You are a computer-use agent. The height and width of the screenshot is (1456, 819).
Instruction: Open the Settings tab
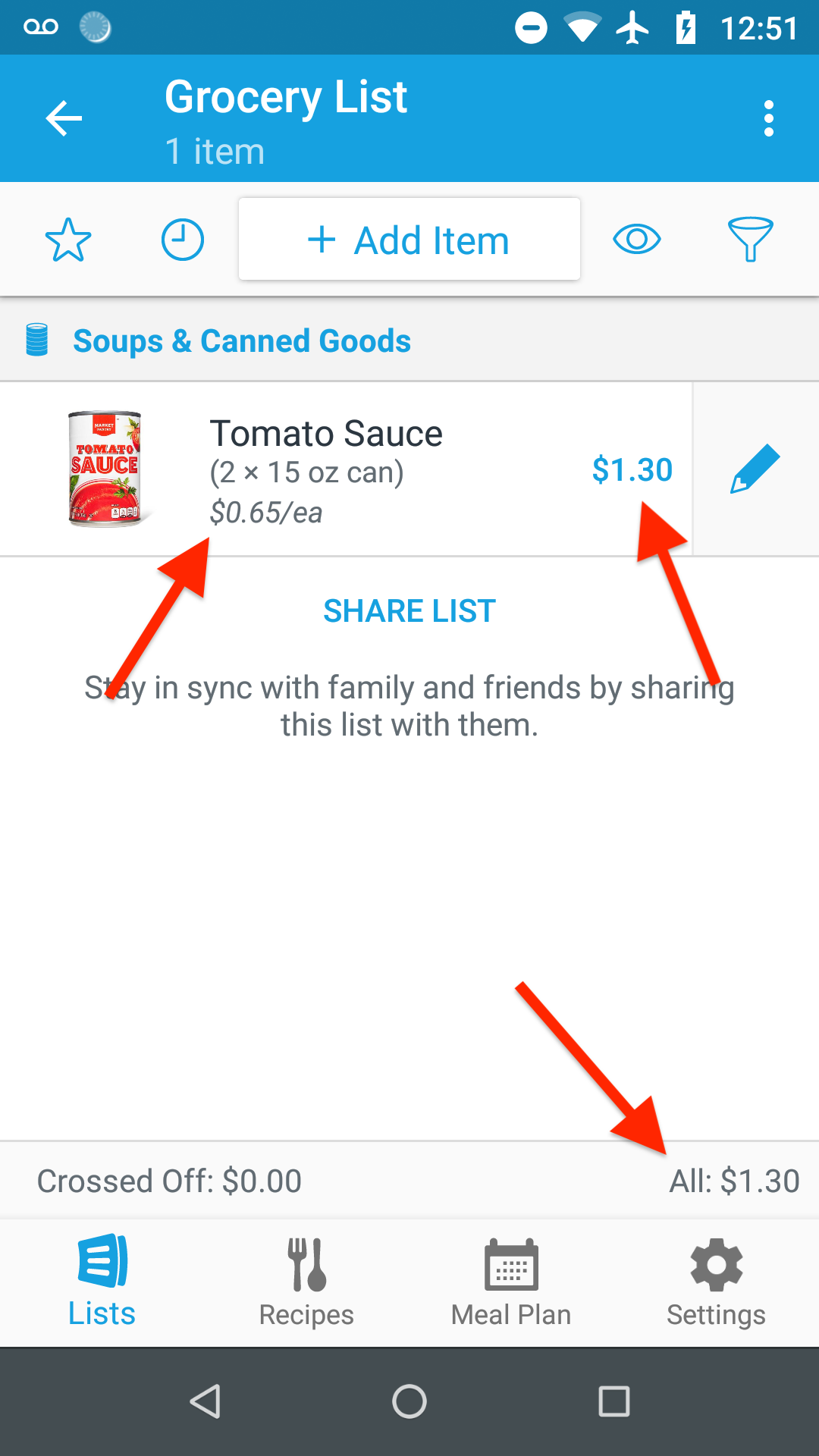coord(716,1282)
